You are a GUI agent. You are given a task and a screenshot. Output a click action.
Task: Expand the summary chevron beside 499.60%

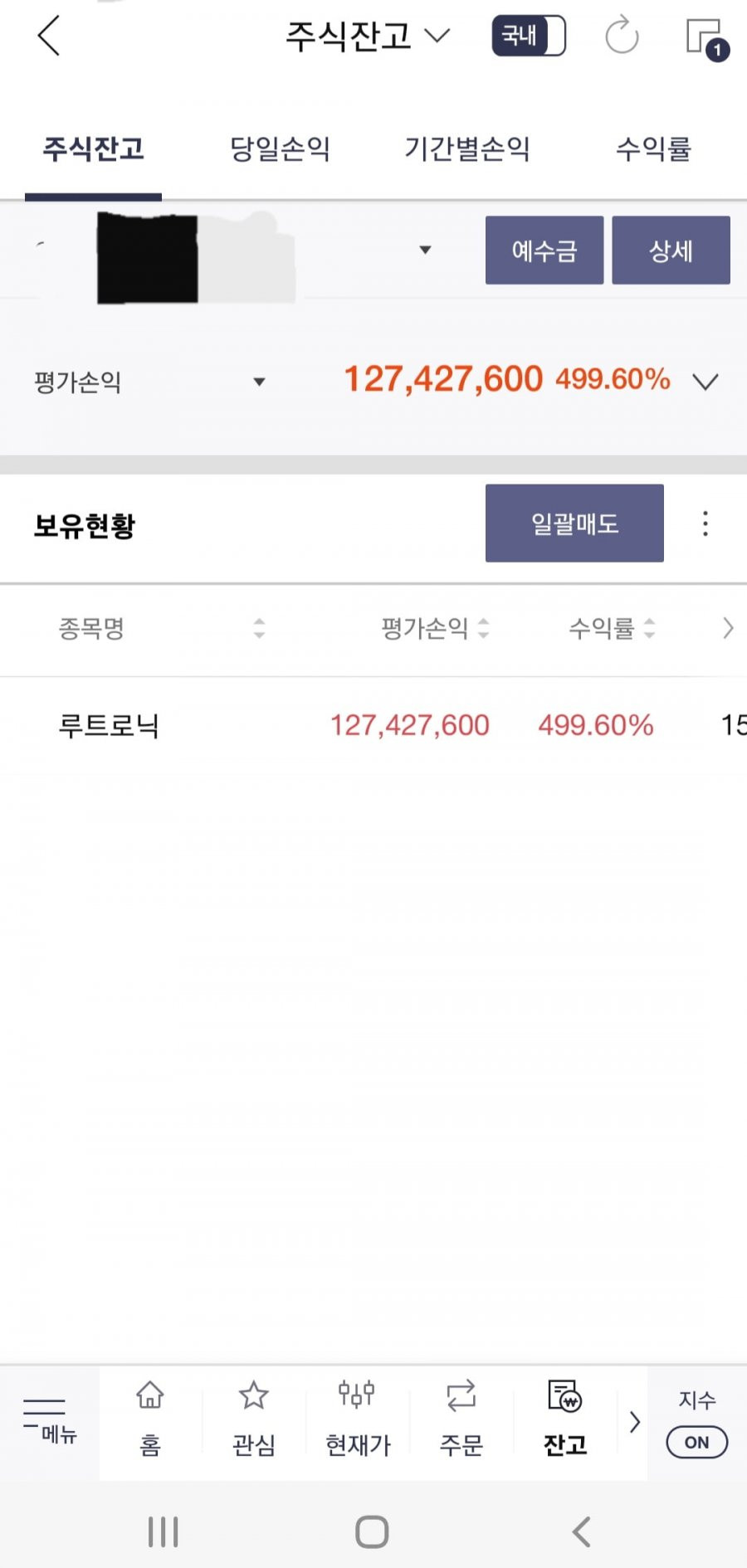pyautogui.click(x=705, y=382)
